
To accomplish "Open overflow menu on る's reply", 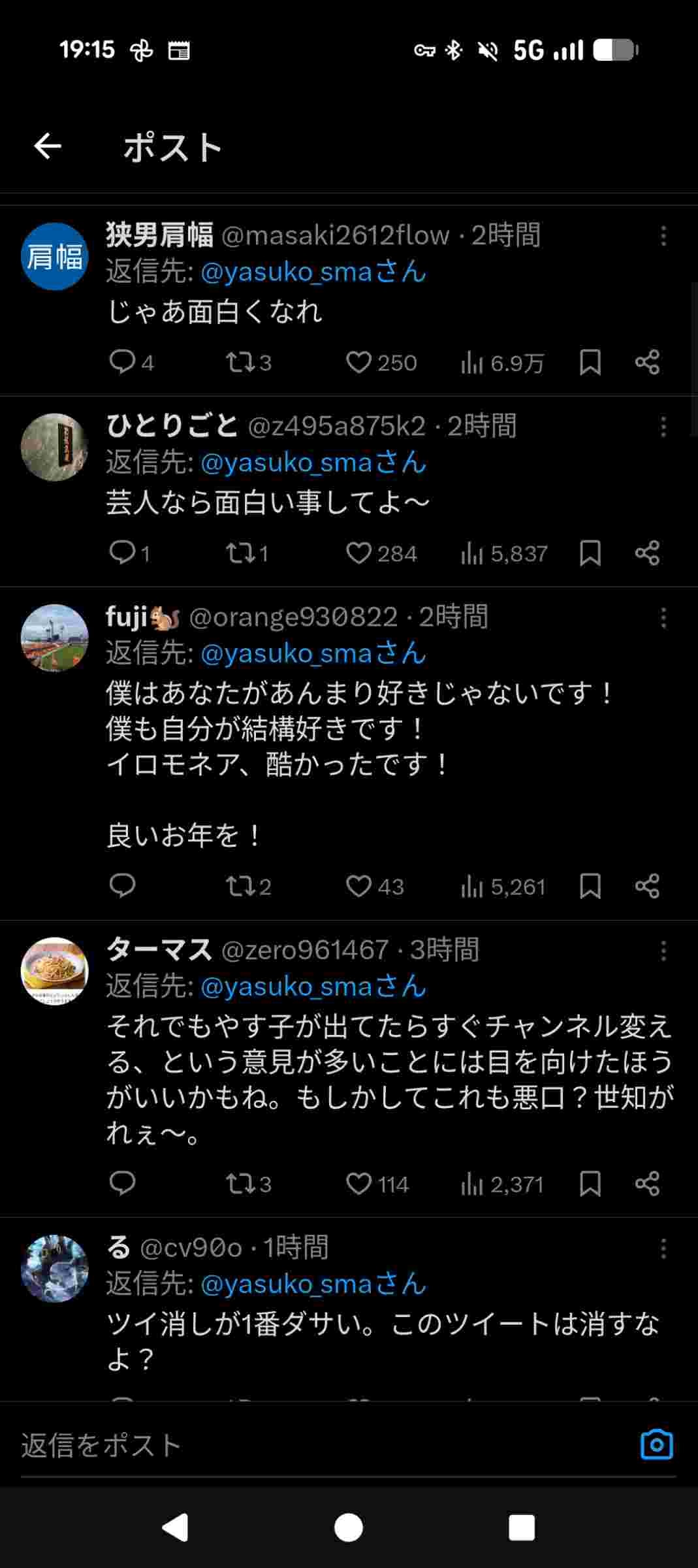I will (x=663, y=1249).
